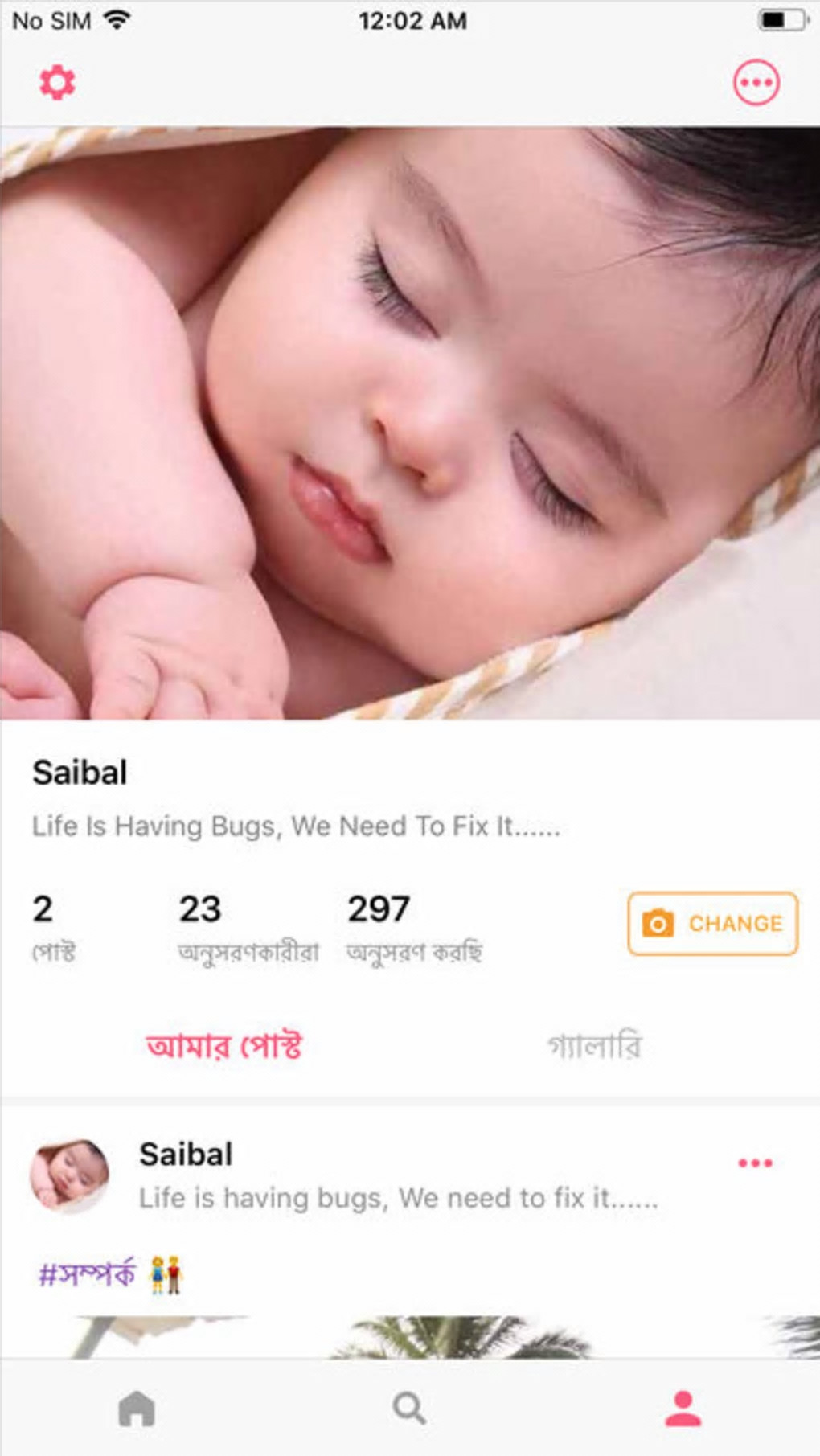820x1456 pixels.
Task: Tap the CHANGE photo button
Action: pyautogui.click(x=712, y=923)
